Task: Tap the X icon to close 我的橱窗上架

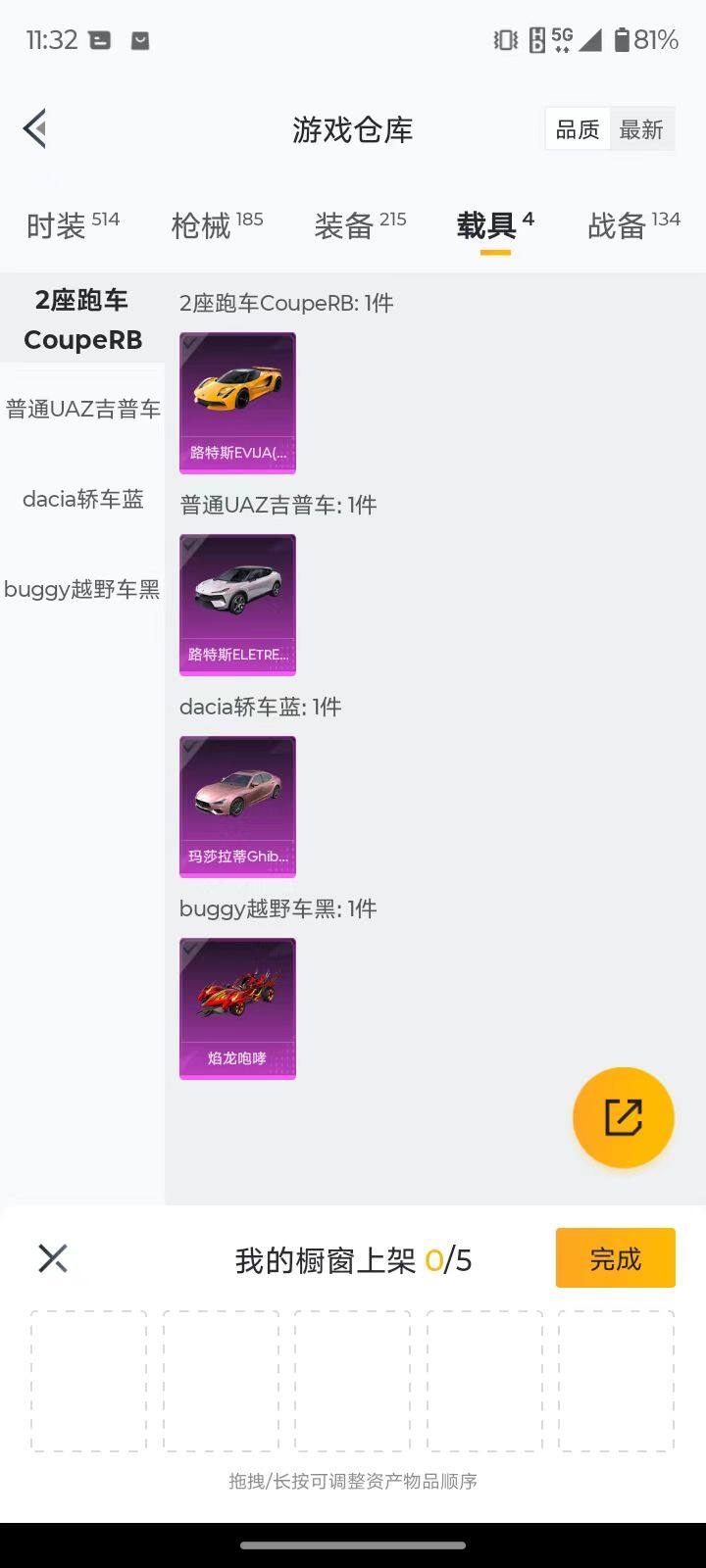Action: [52, 1258]
